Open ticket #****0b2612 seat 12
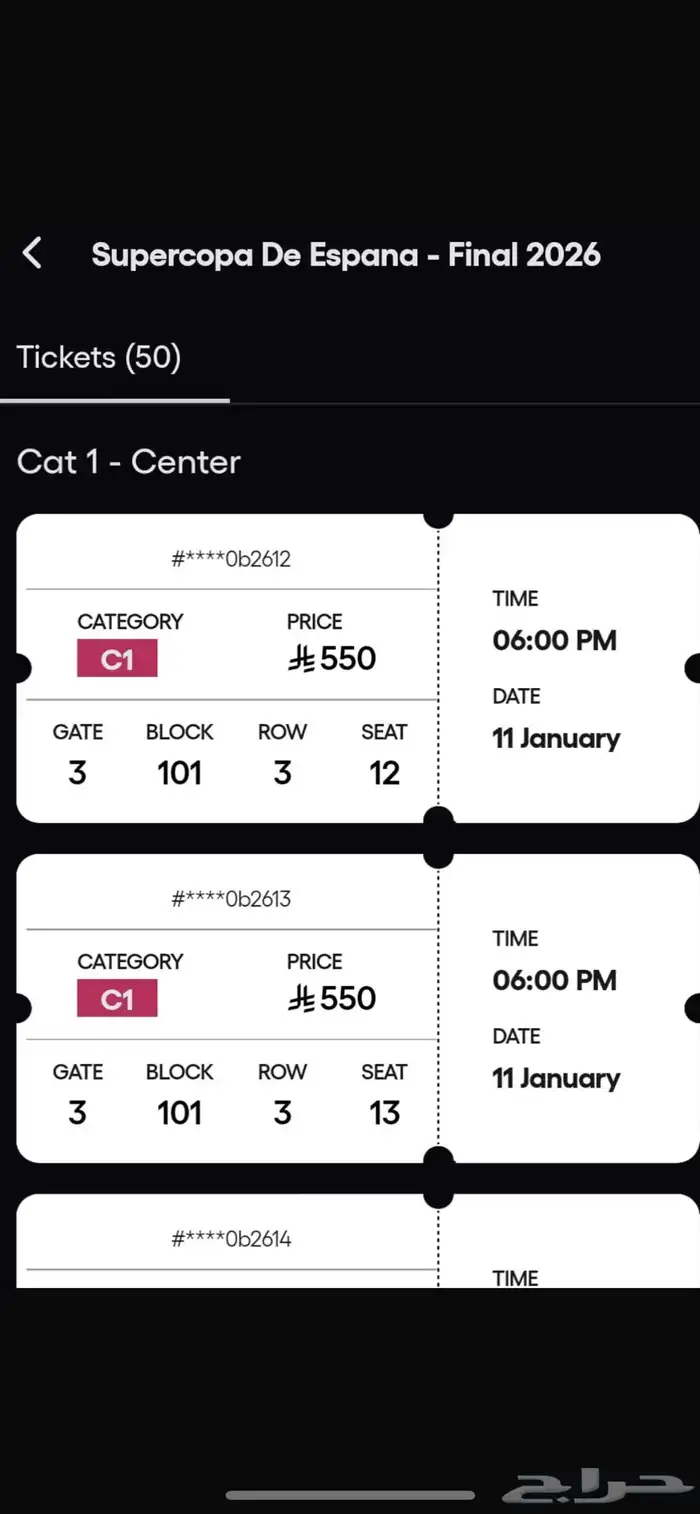The width and height of the screenshot is (700, 1514). (357, 668)
